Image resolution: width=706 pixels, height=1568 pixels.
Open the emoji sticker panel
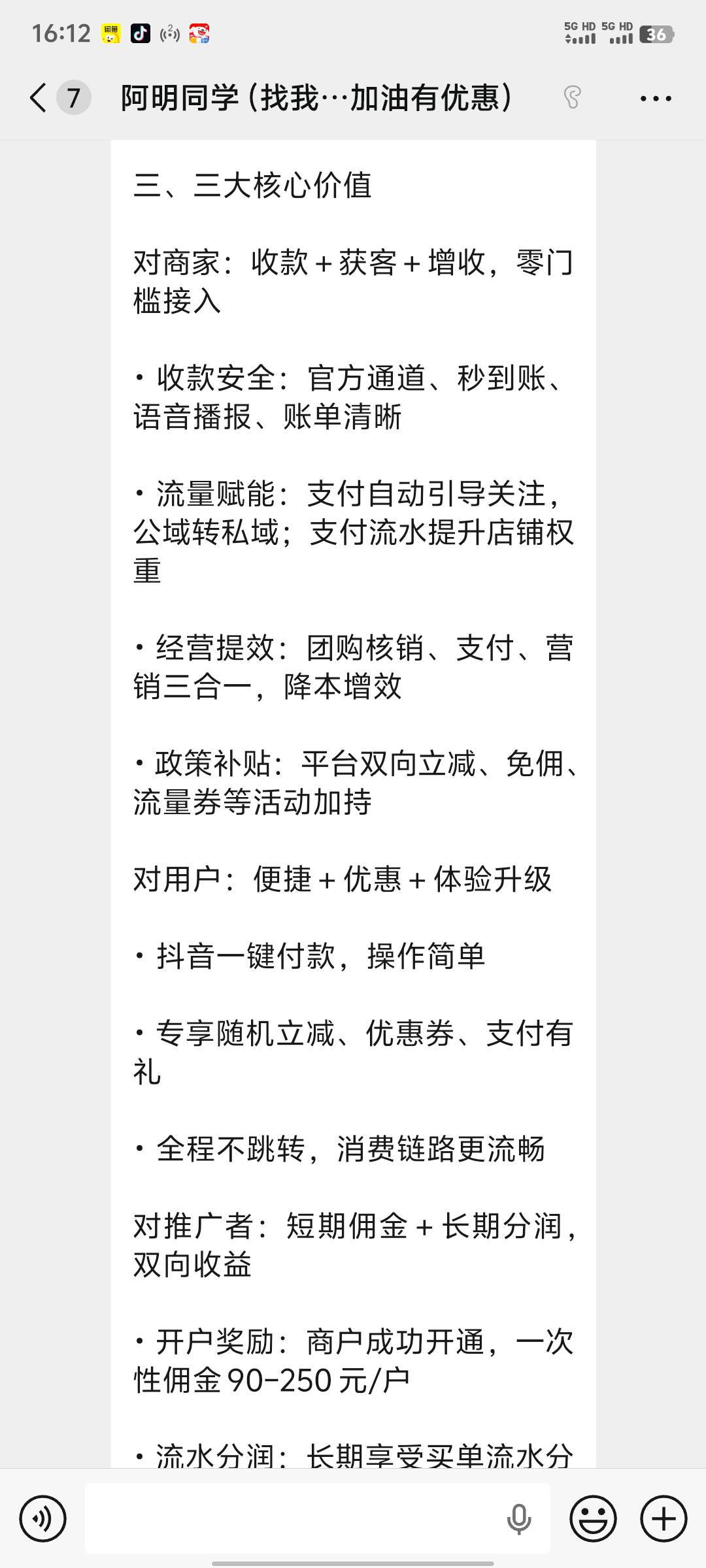(x=593, y=1519)
